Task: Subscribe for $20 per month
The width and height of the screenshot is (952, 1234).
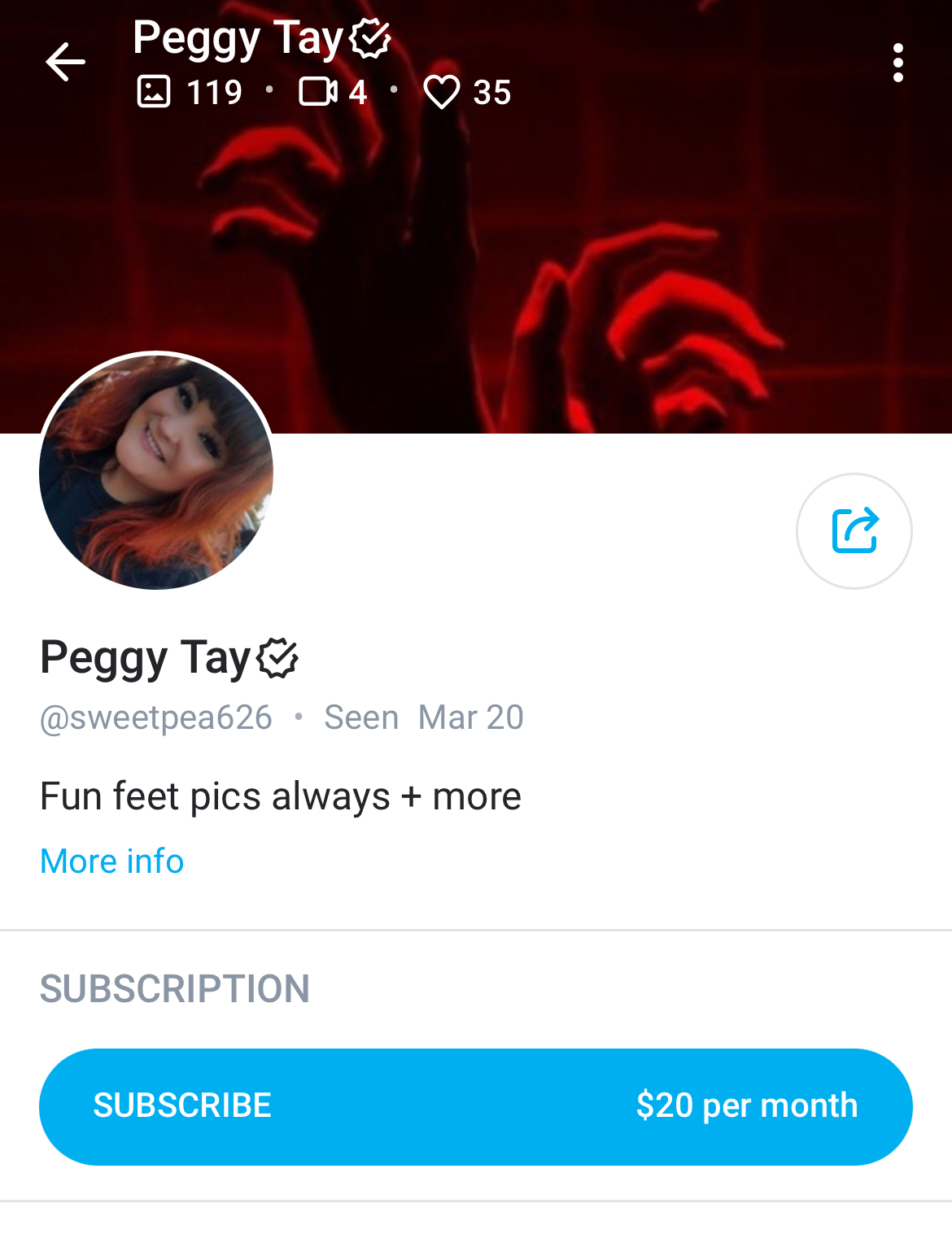Action: click(475, 1106)
